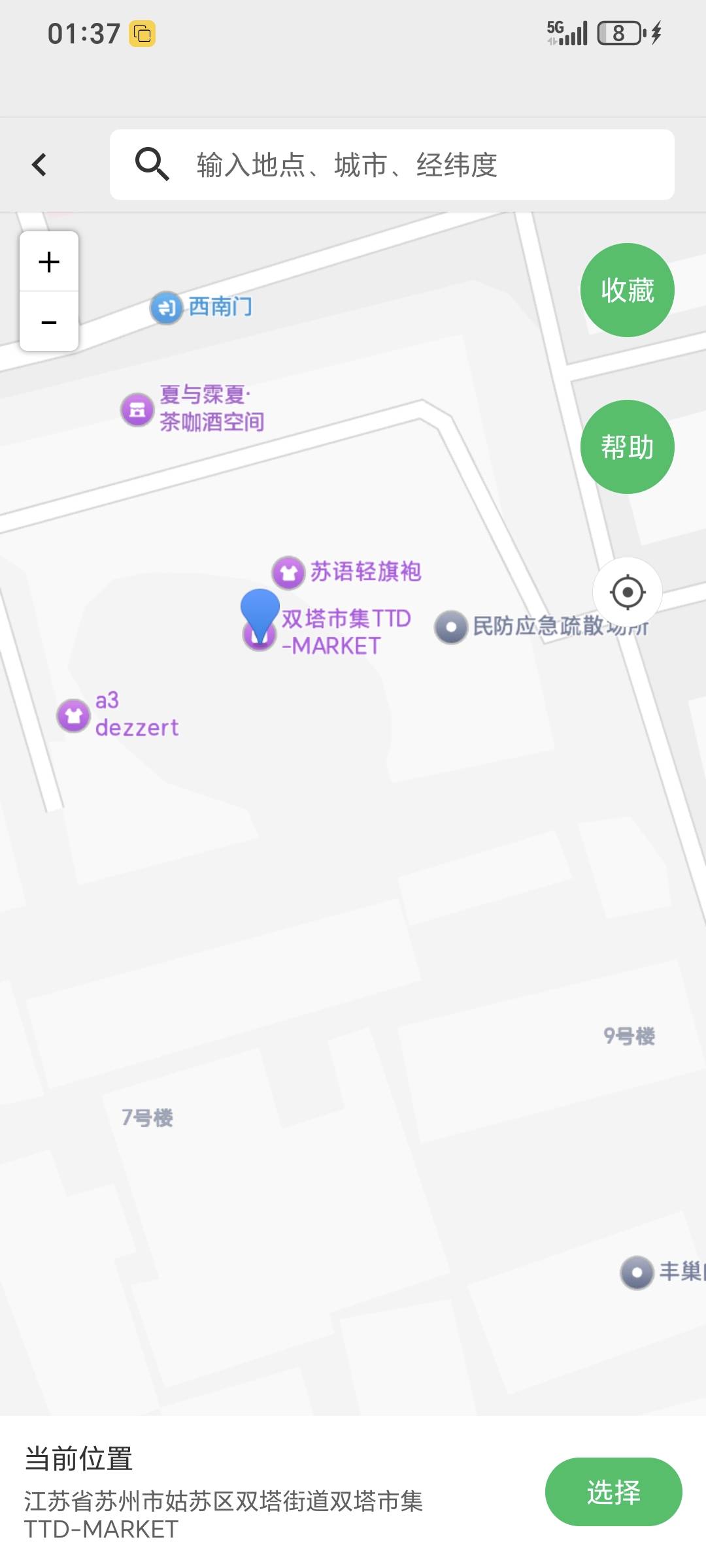The image size is (706, 1568).
Task: Zoom in on the map
Action: pos(49,262)
